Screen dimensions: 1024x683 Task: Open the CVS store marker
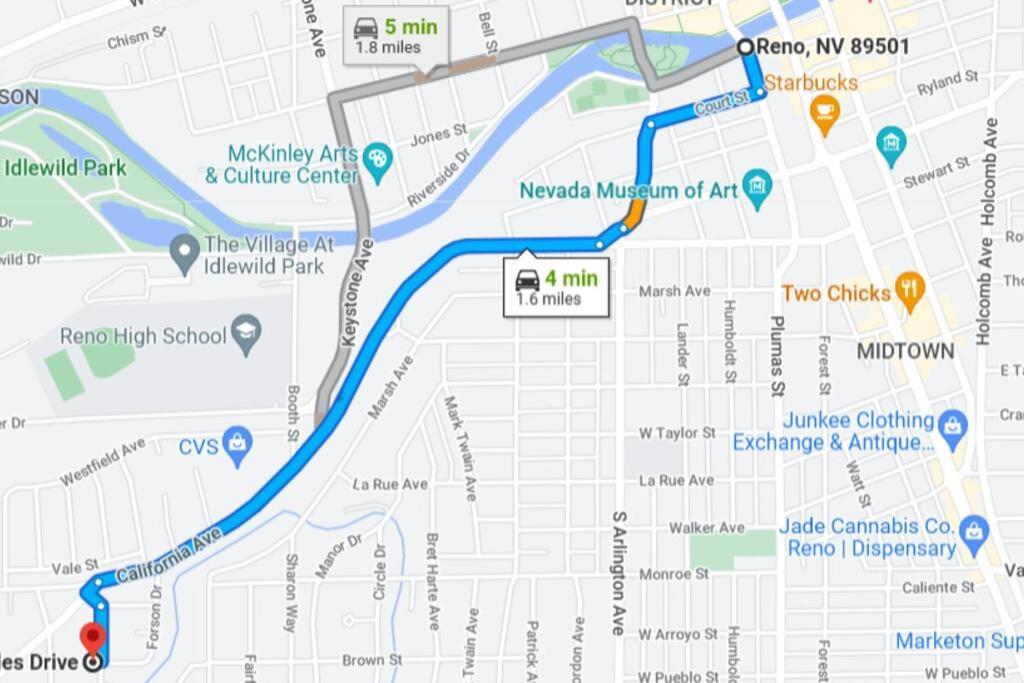pos(238,445)
